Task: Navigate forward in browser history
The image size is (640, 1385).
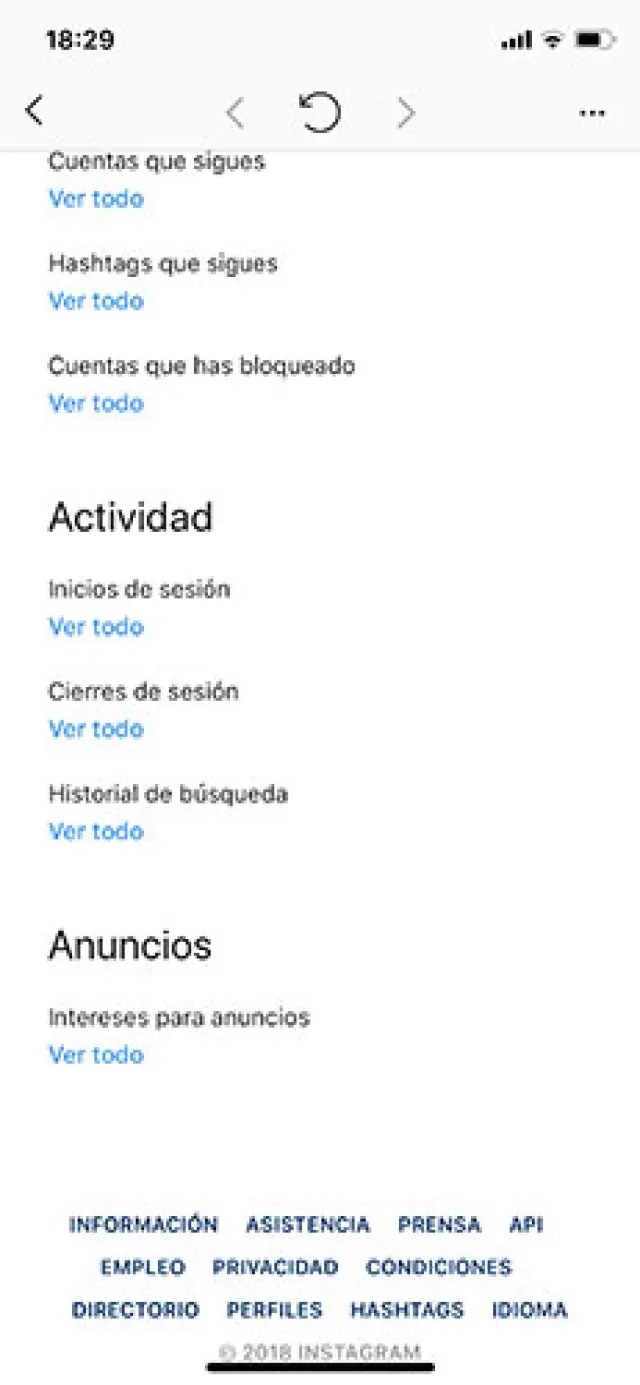Action: [x=405, y=113]
